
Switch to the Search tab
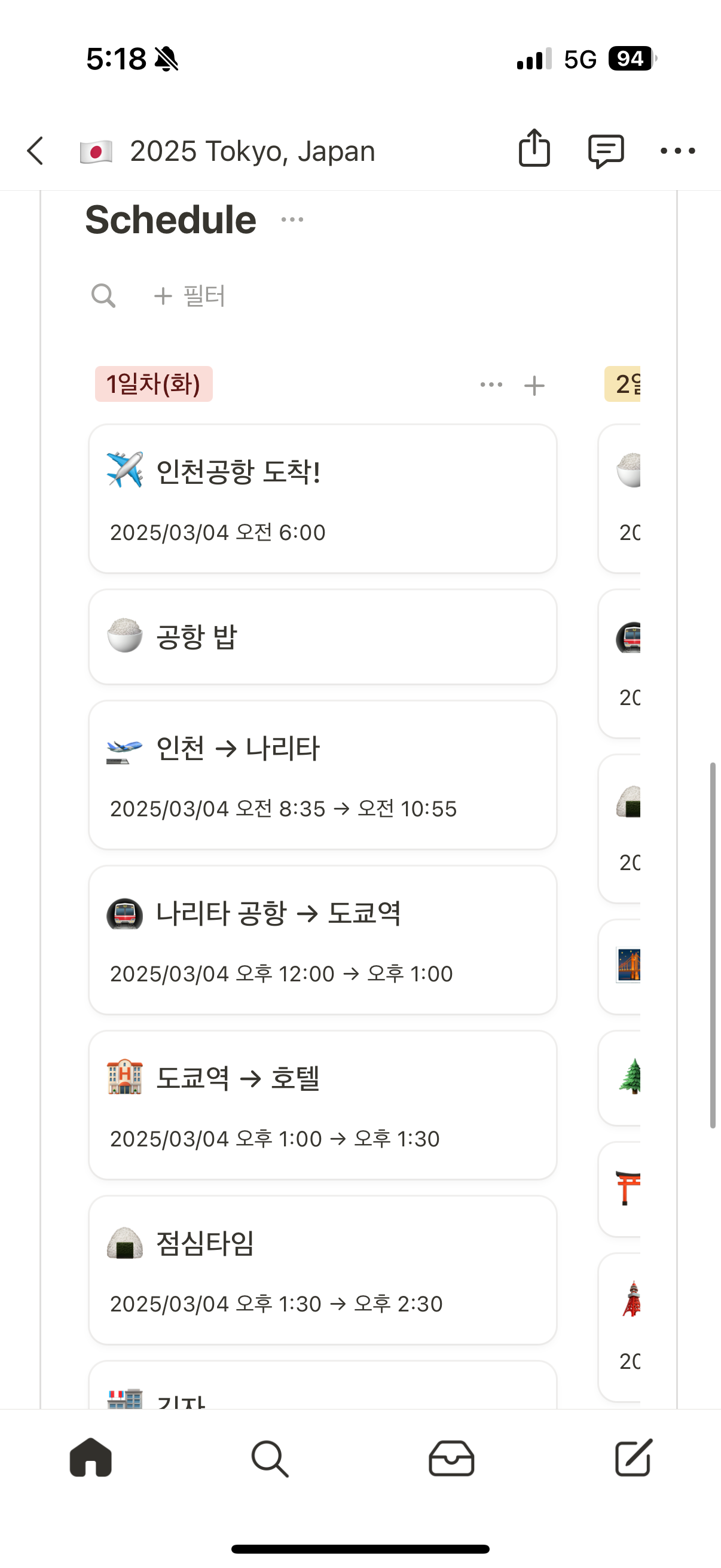coord(270,1458)
